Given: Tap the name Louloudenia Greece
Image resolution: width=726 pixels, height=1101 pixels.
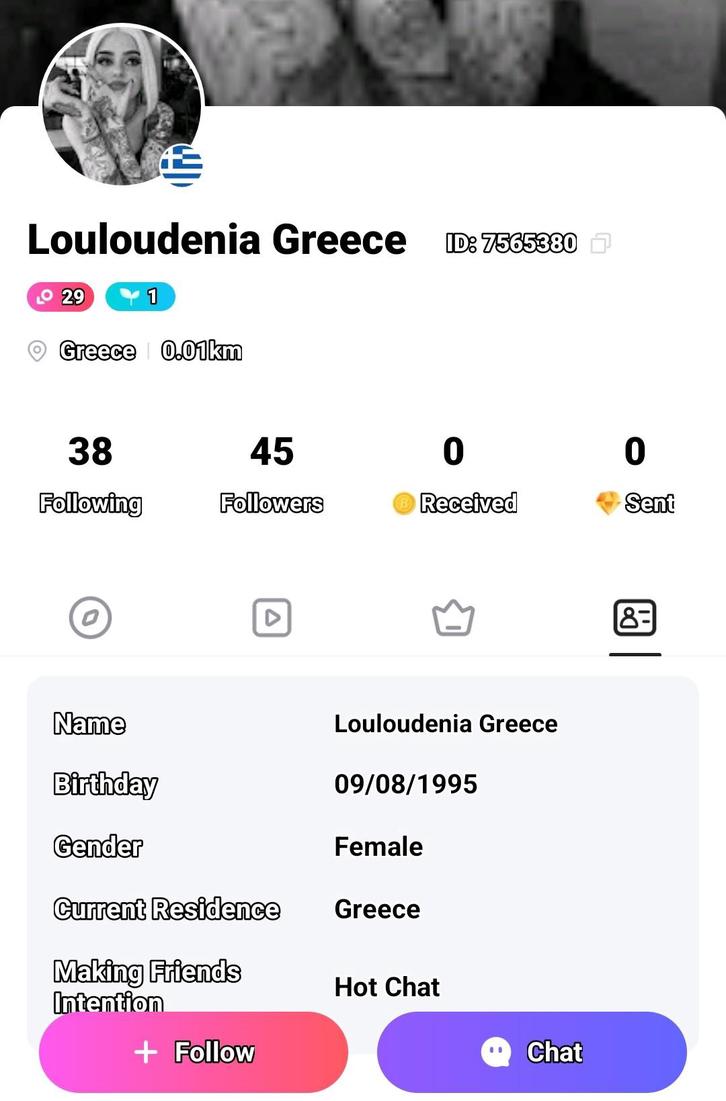Looking at the screenshot, I should coord(216,240).
